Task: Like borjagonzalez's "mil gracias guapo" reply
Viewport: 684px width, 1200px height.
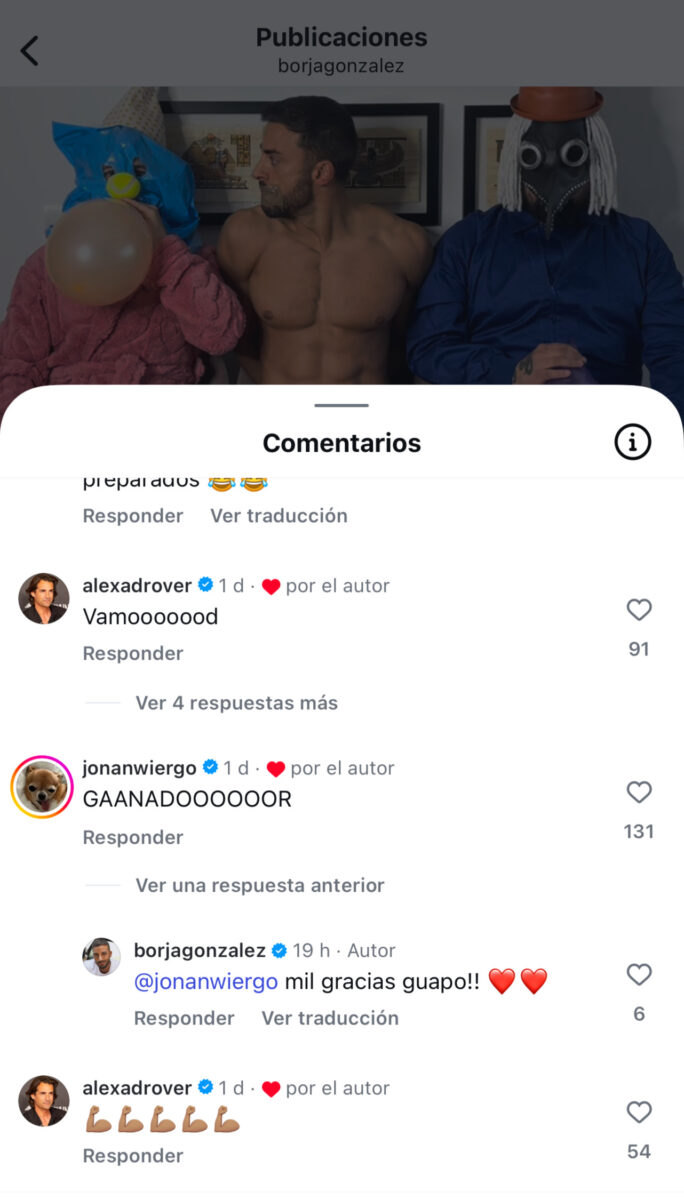Action: click(x=639, y=975)
